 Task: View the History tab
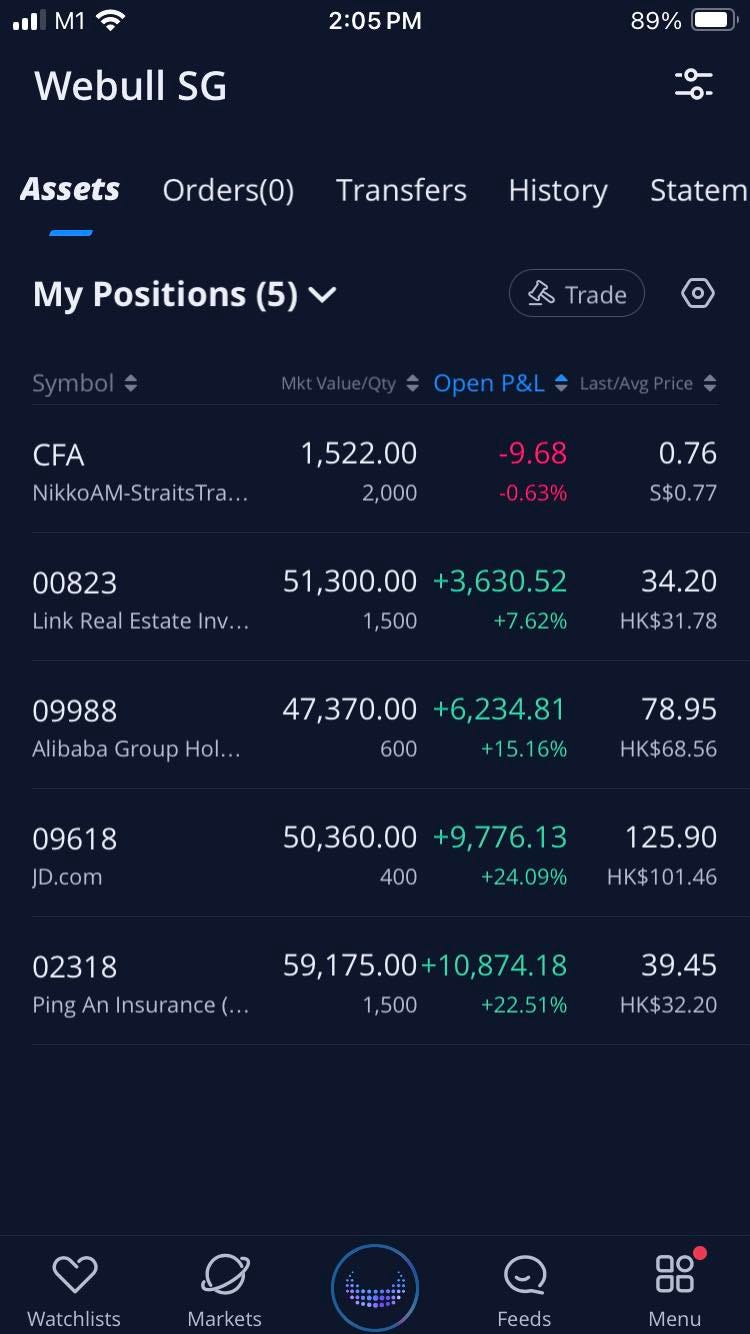[557, 190]
